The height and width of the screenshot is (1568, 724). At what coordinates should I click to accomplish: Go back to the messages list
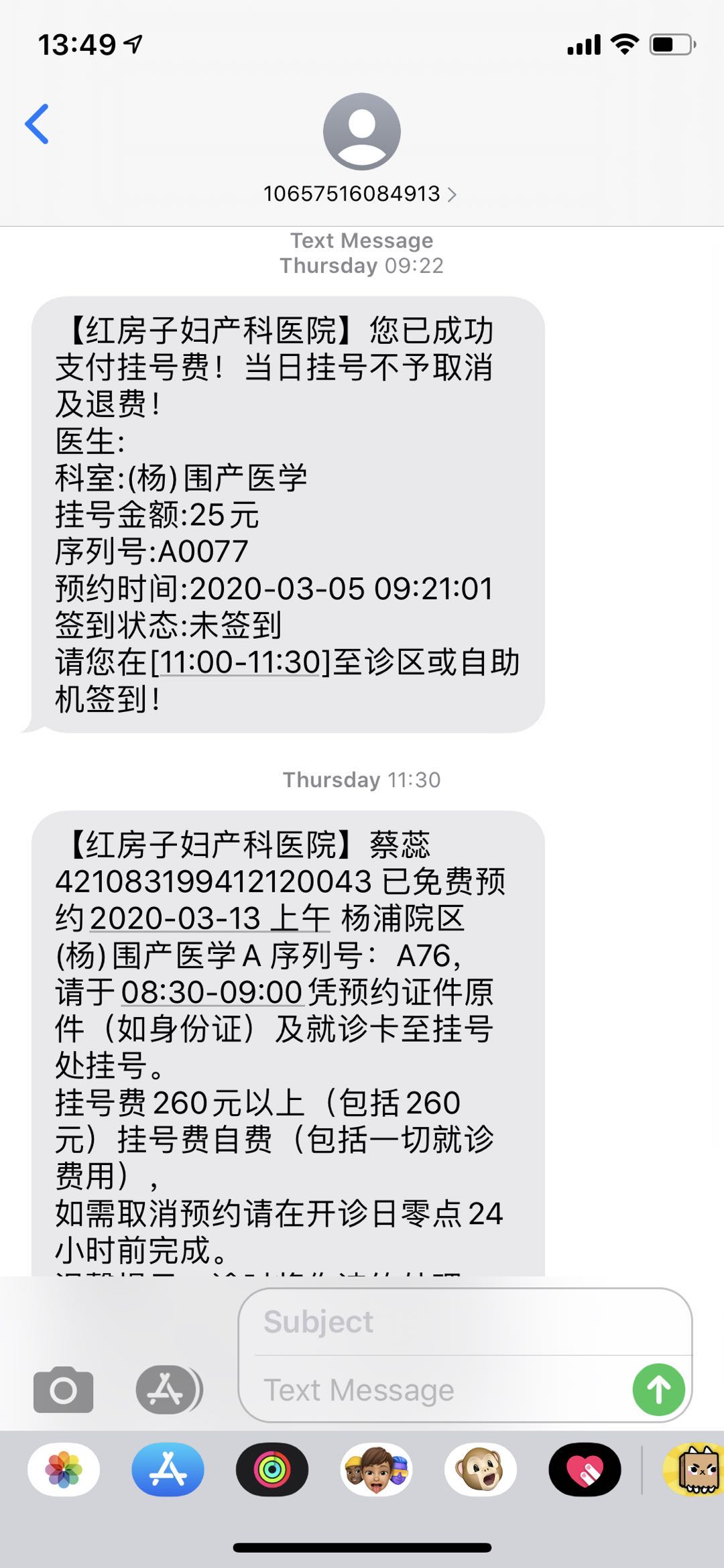(38, 124)
